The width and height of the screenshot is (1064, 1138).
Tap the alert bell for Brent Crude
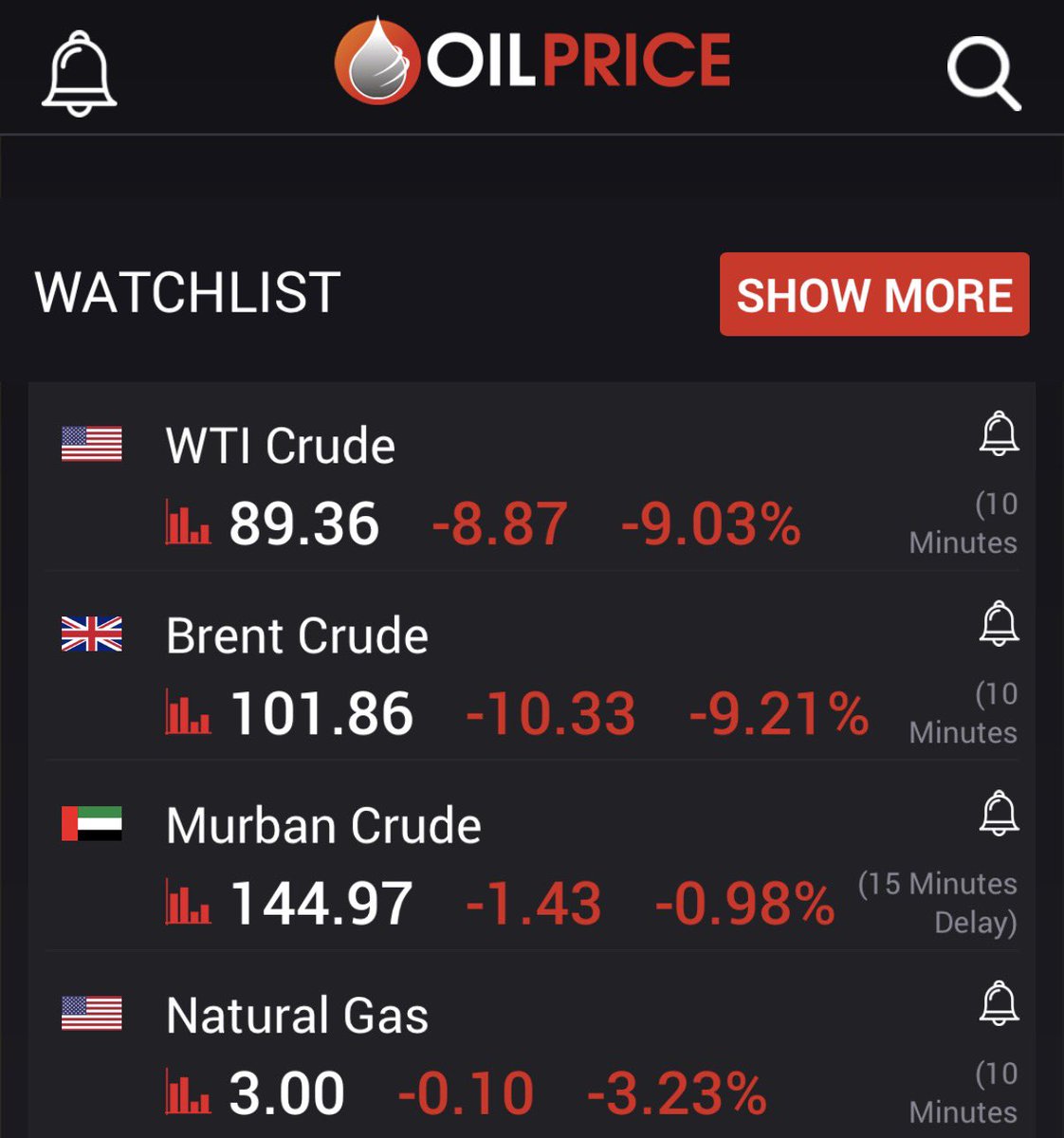click(999, 623)
